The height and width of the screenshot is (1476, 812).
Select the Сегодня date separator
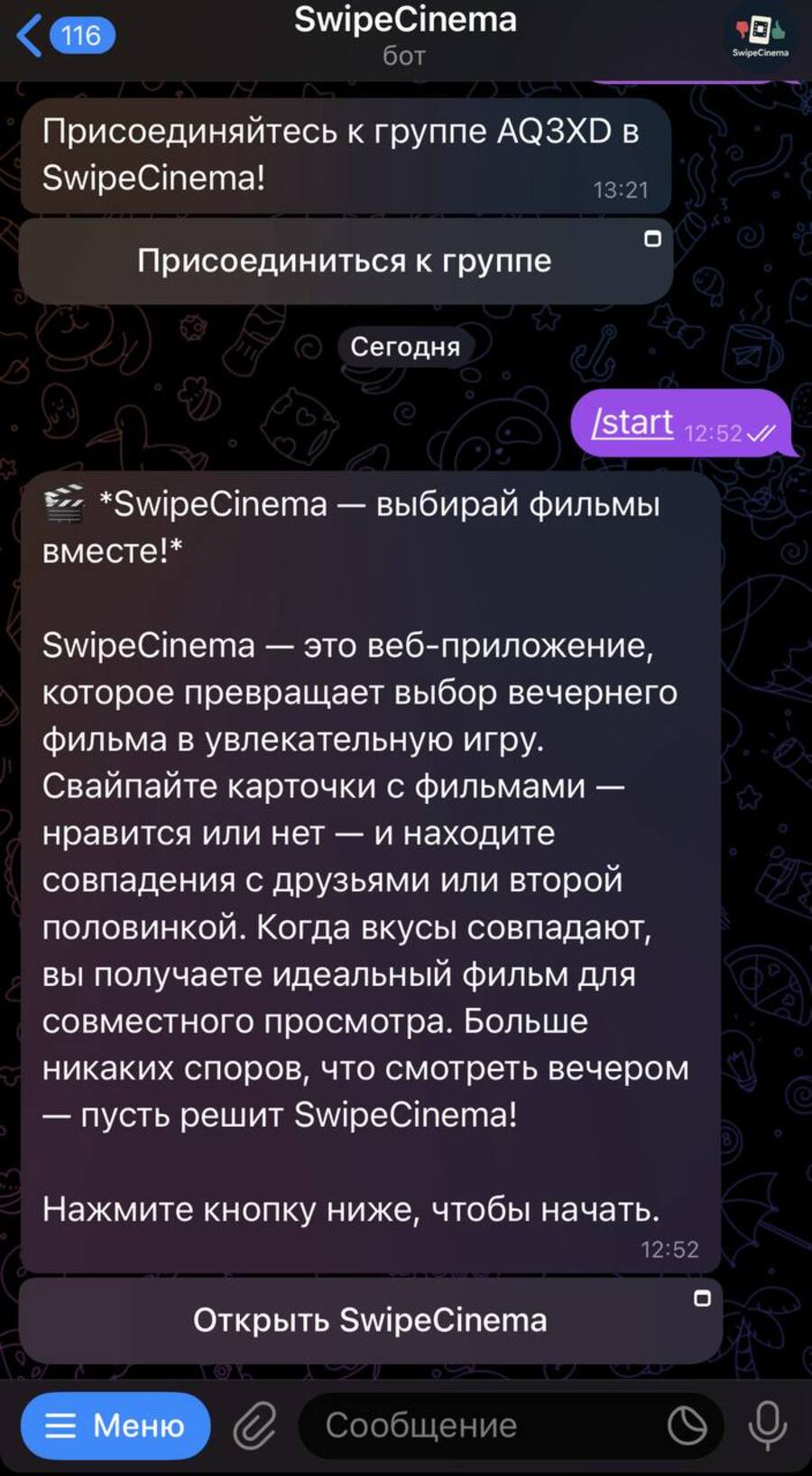406,346
